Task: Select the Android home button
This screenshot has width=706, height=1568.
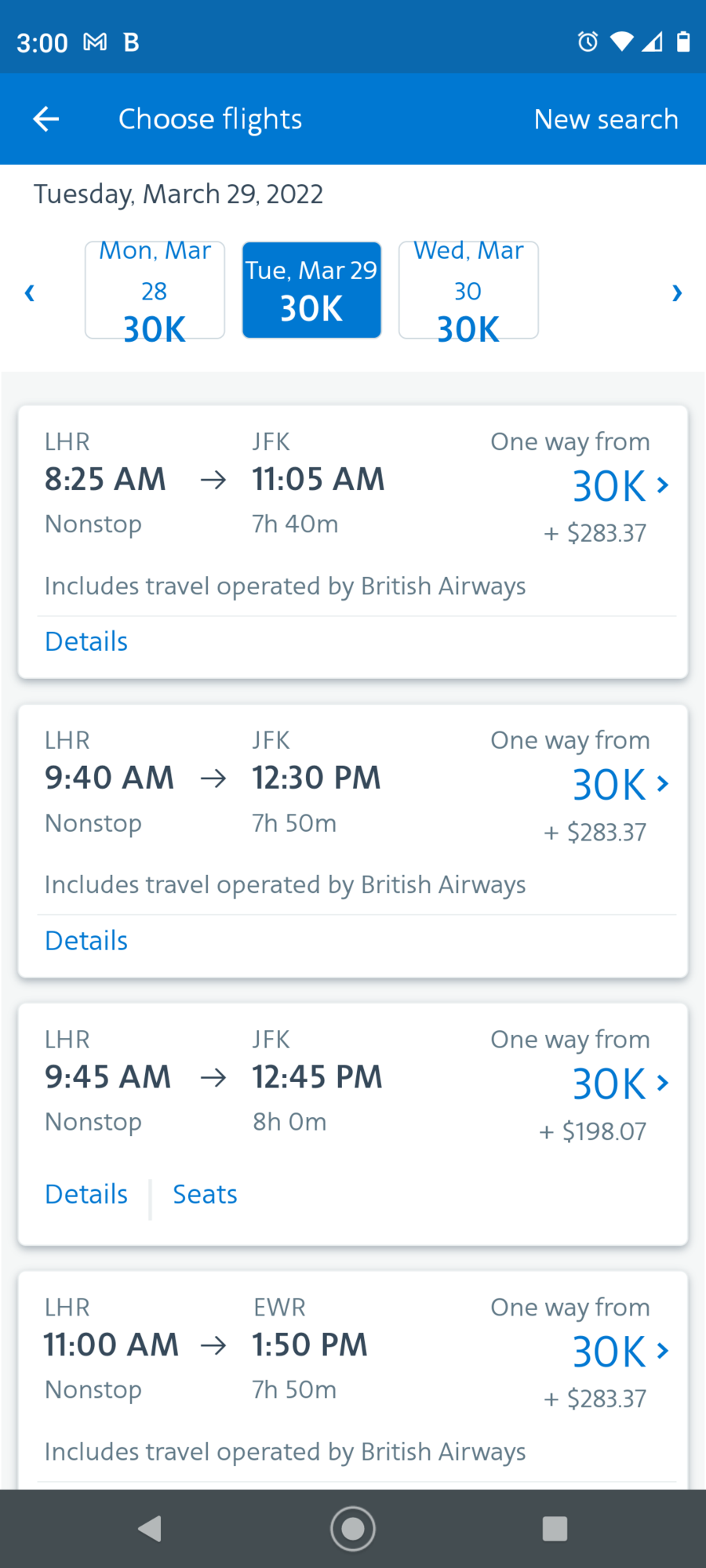Action: [x=353, y=1527]
